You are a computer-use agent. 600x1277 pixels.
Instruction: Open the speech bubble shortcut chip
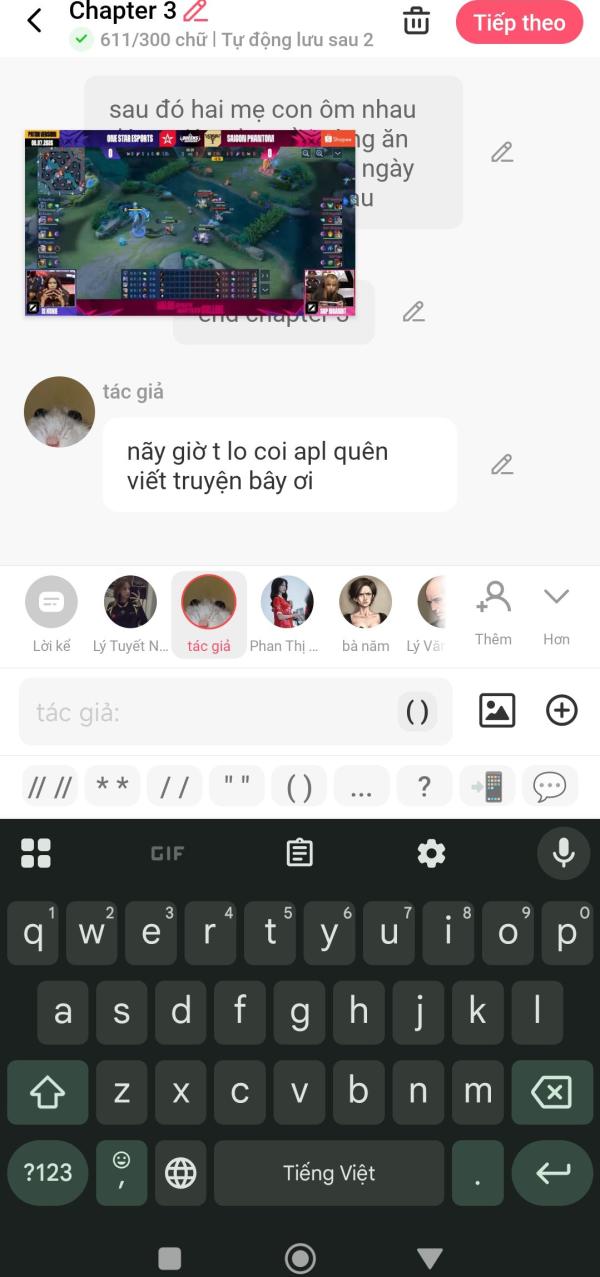point(550,787)
